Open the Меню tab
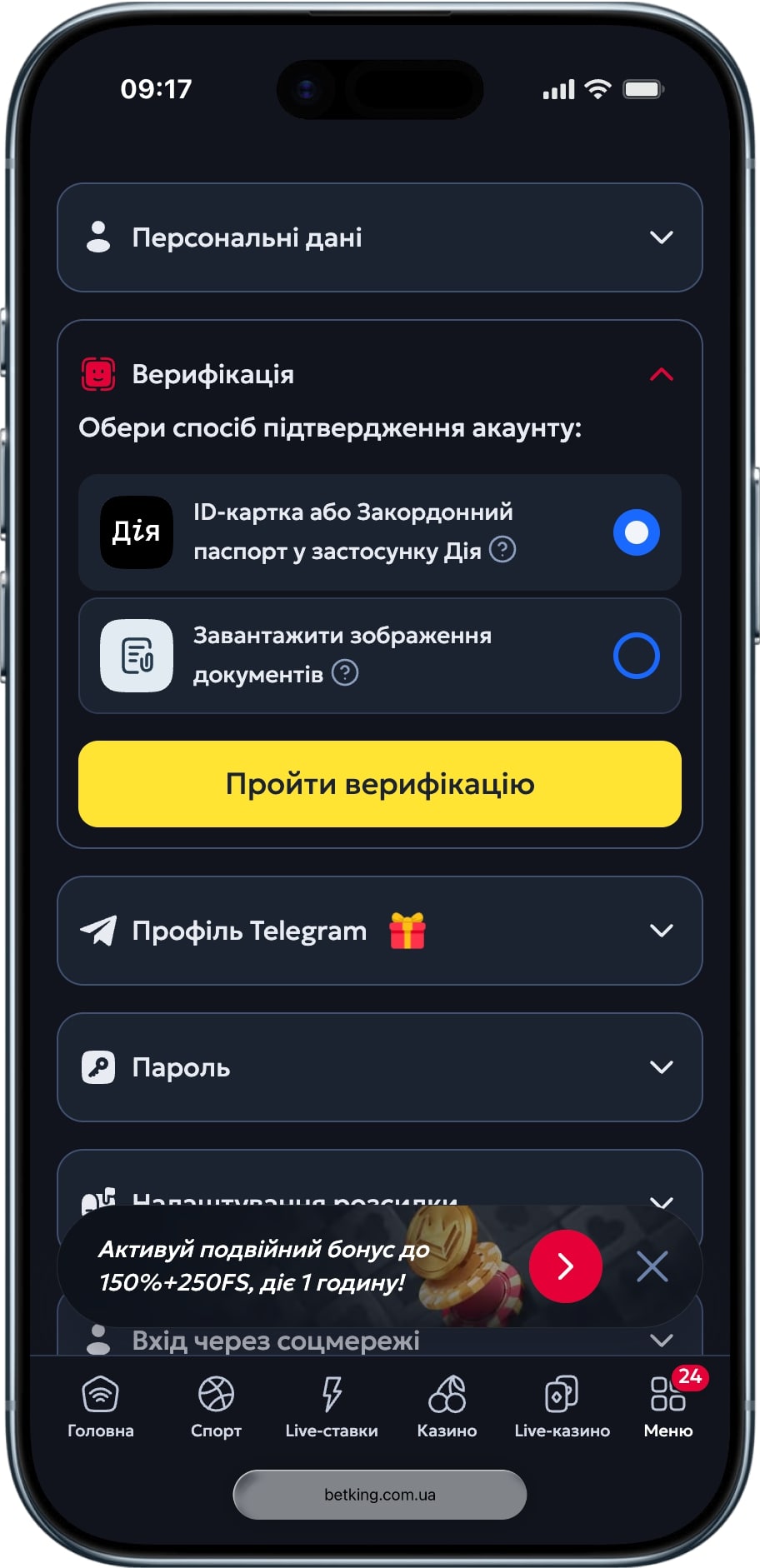 [x=668, y=1406]
